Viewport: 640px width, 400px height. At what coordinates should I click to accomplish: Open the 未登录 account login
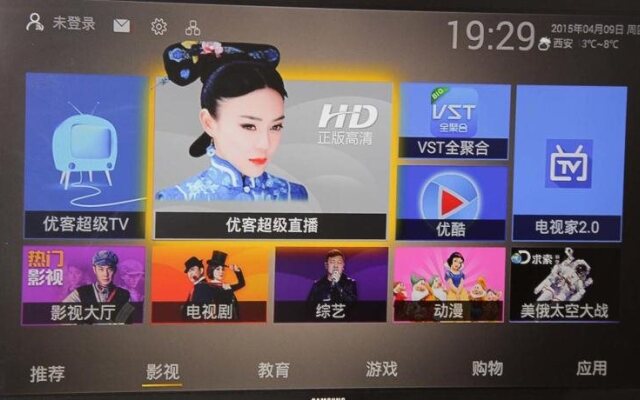pyautogui.click(x=62, y=23)
